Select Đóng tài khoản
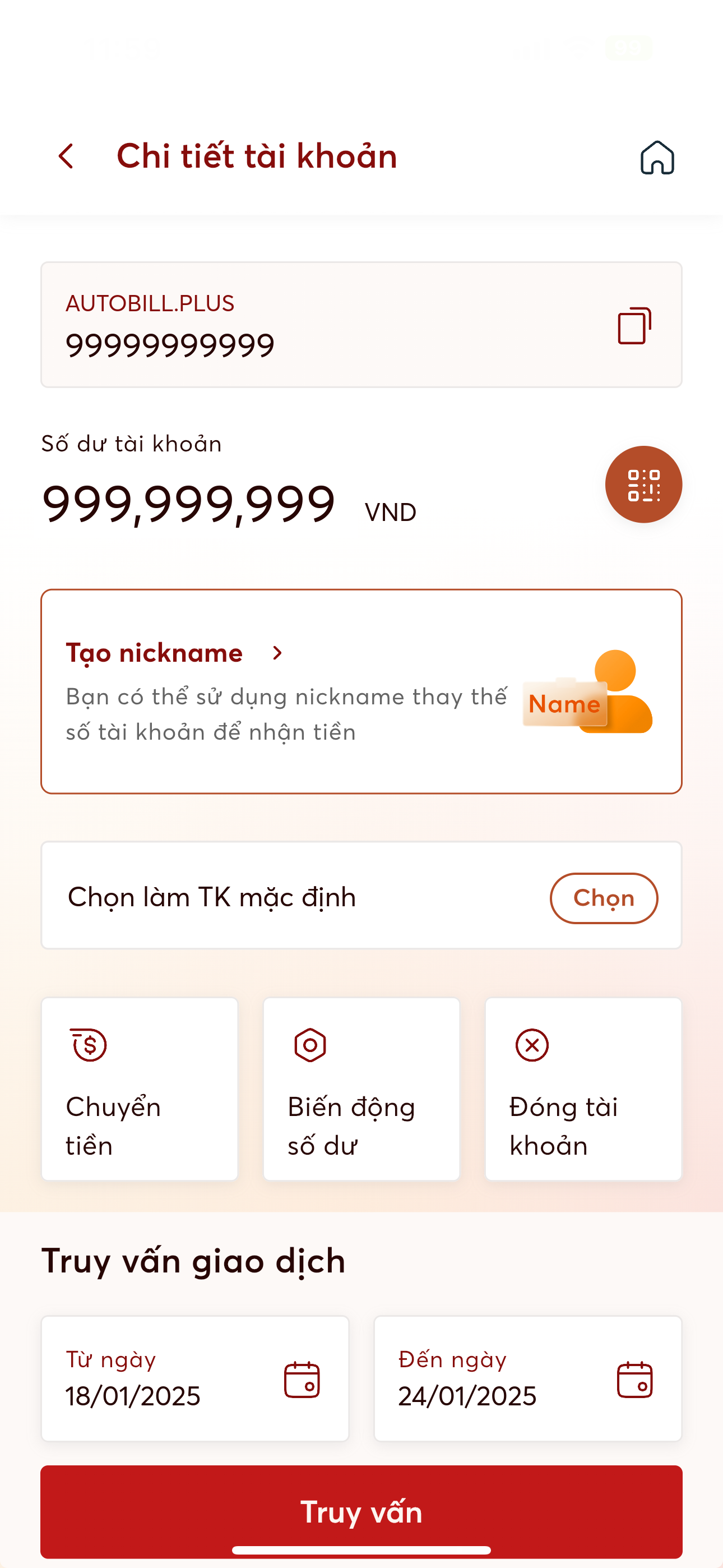 tap(582, 1089)
